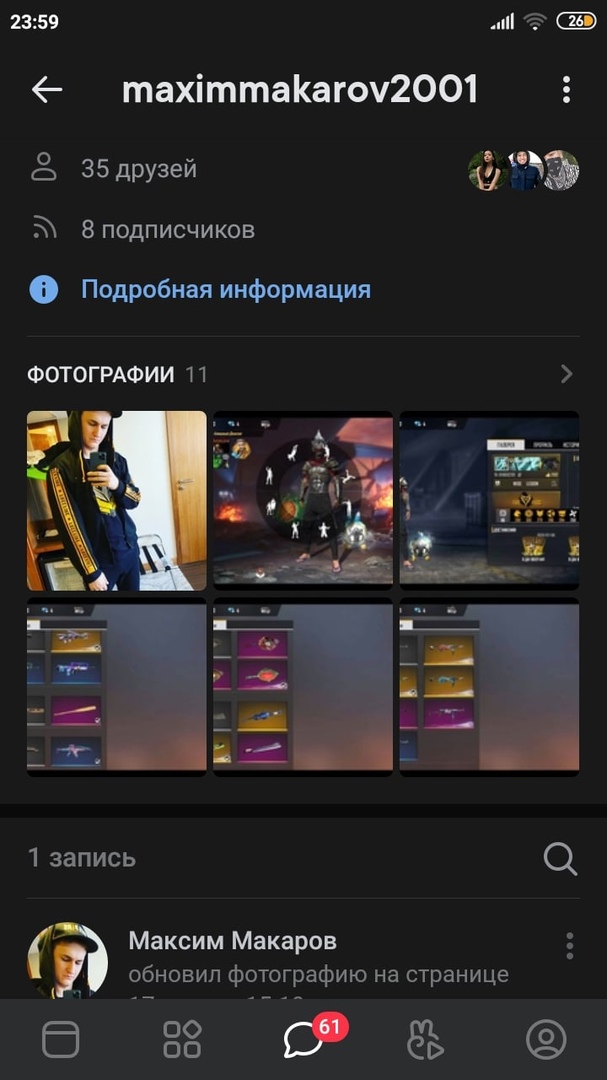Open options for Максим Макаров's post
Image resolution: width=607 pixels, height=1080 pixels.
click(x=569, y=945)
